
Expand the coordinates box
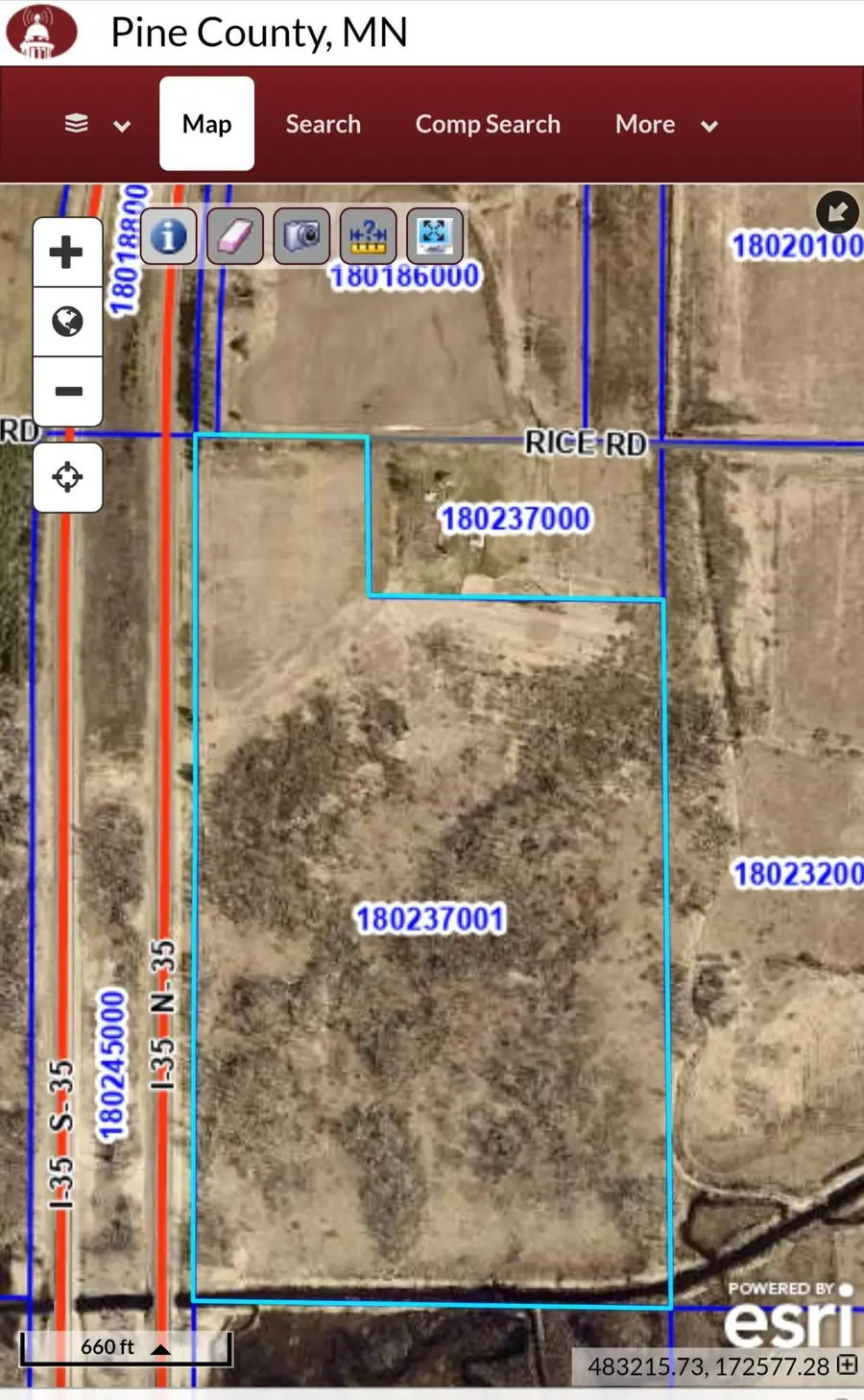point(847,1364)
